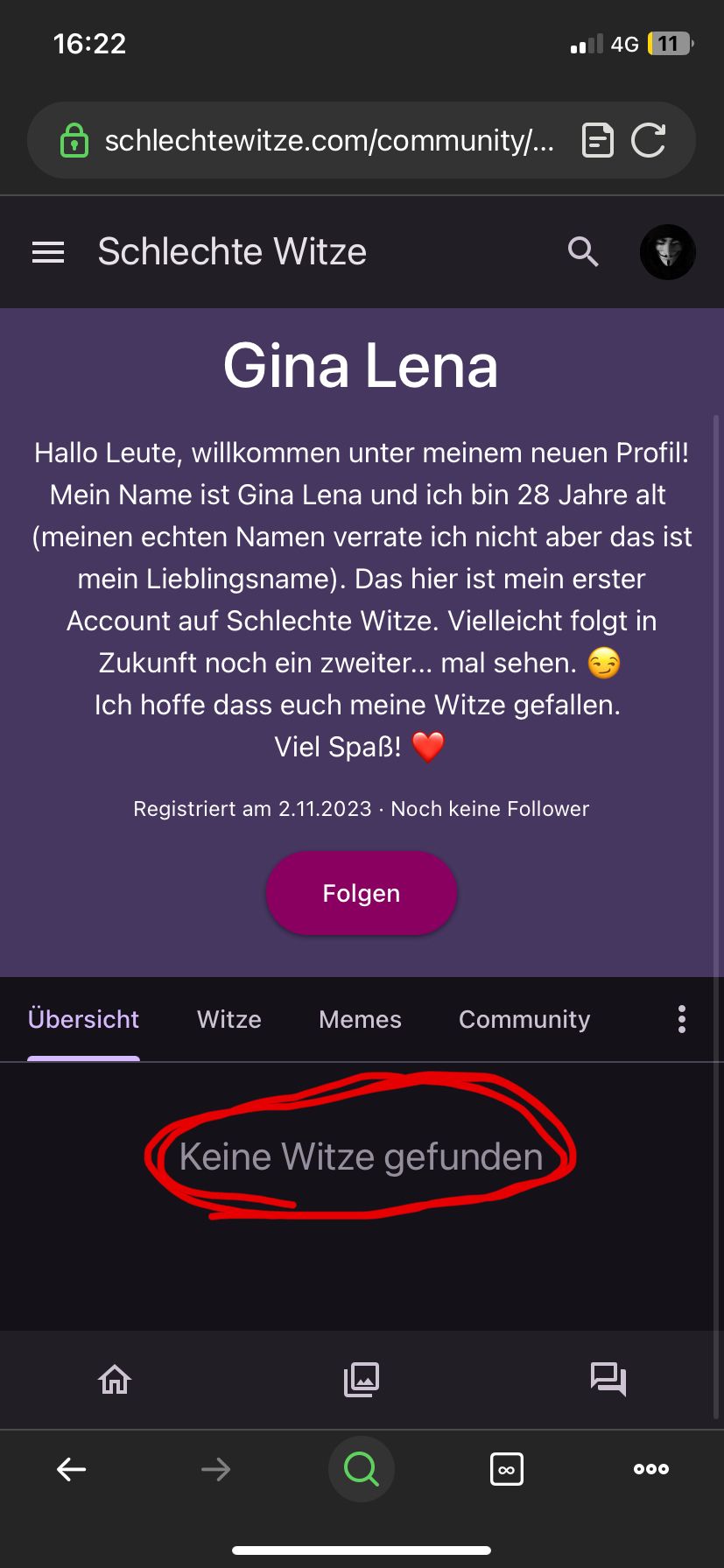The height and width of the screenshot is (1568, 724).
Task: Open the profile avatar in the header
Action: pyautogui.click(x=668, y=252)
